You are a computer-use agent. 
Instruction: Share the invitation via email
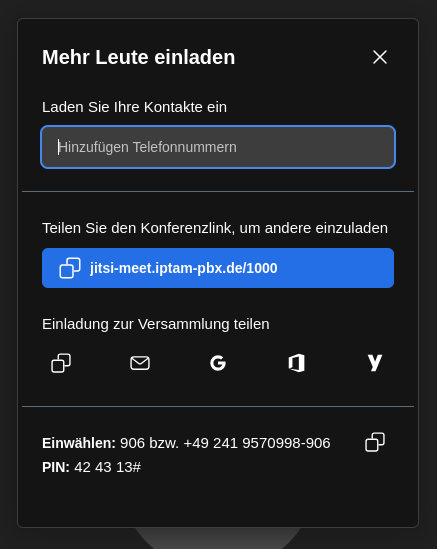[140, 363]
